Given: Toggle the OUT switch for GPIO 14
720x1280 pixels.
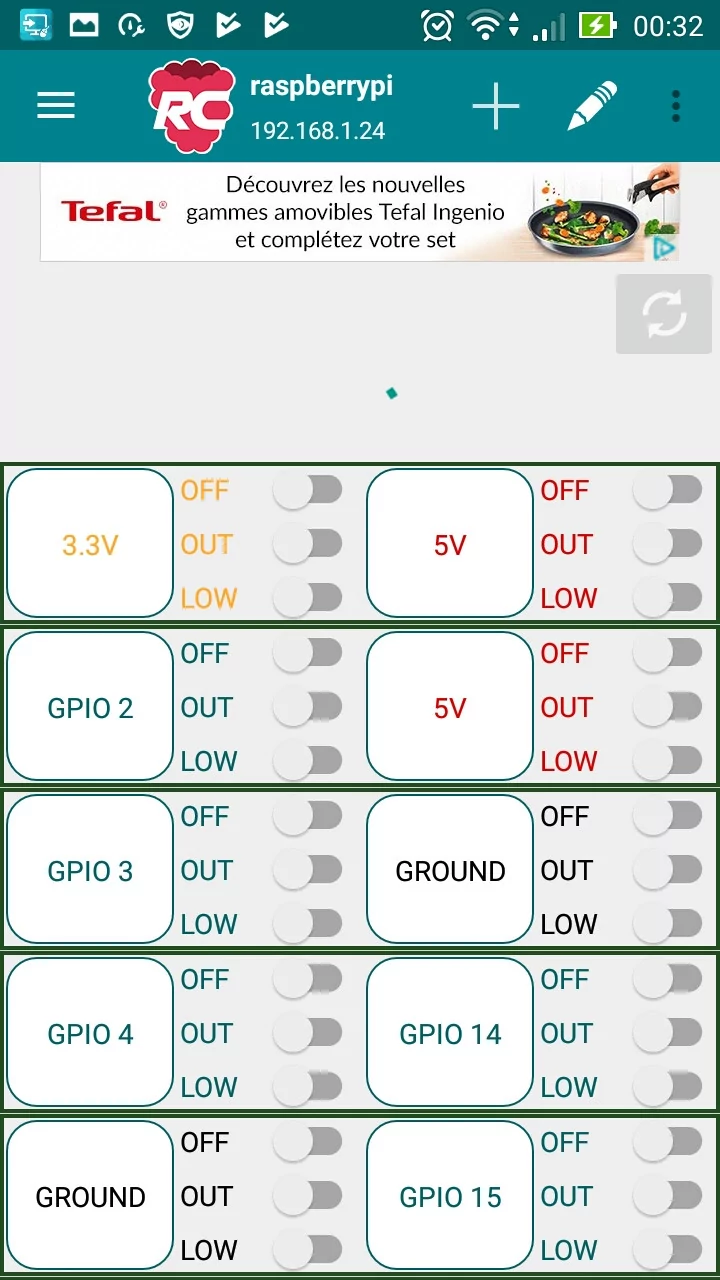Looking at the screenshot, I should point(668,1033).
